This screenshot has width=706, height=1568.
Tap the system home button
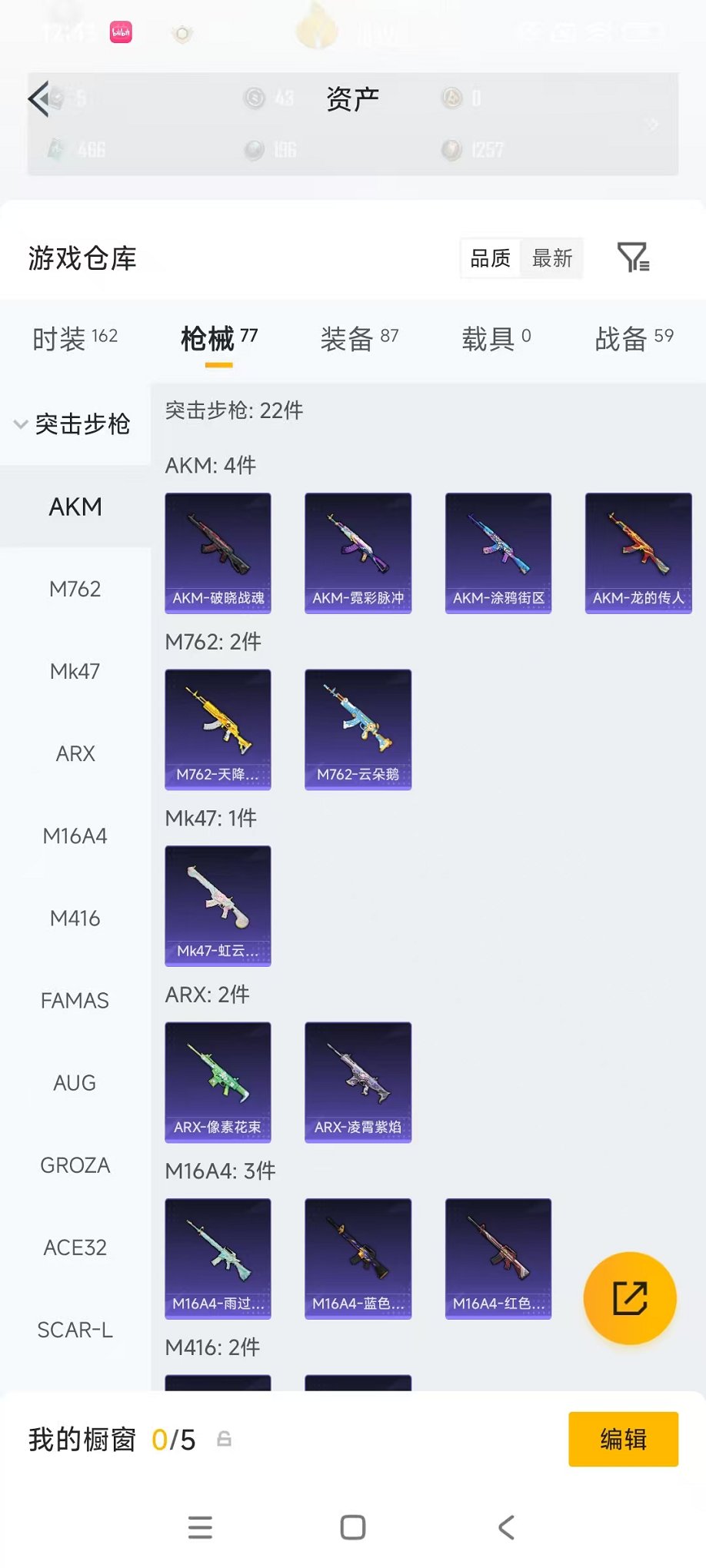coord(353,1527)
